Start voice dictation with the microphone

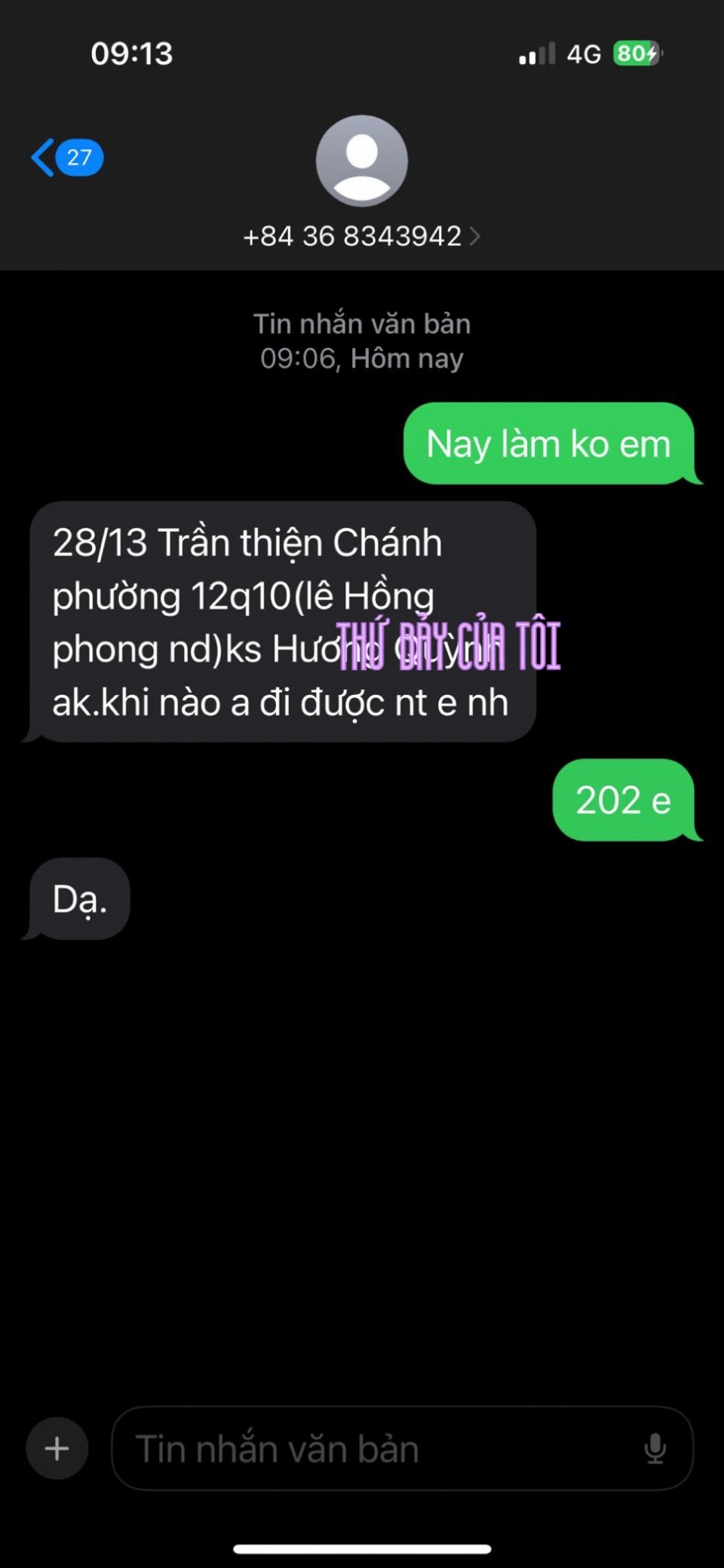655,1449
